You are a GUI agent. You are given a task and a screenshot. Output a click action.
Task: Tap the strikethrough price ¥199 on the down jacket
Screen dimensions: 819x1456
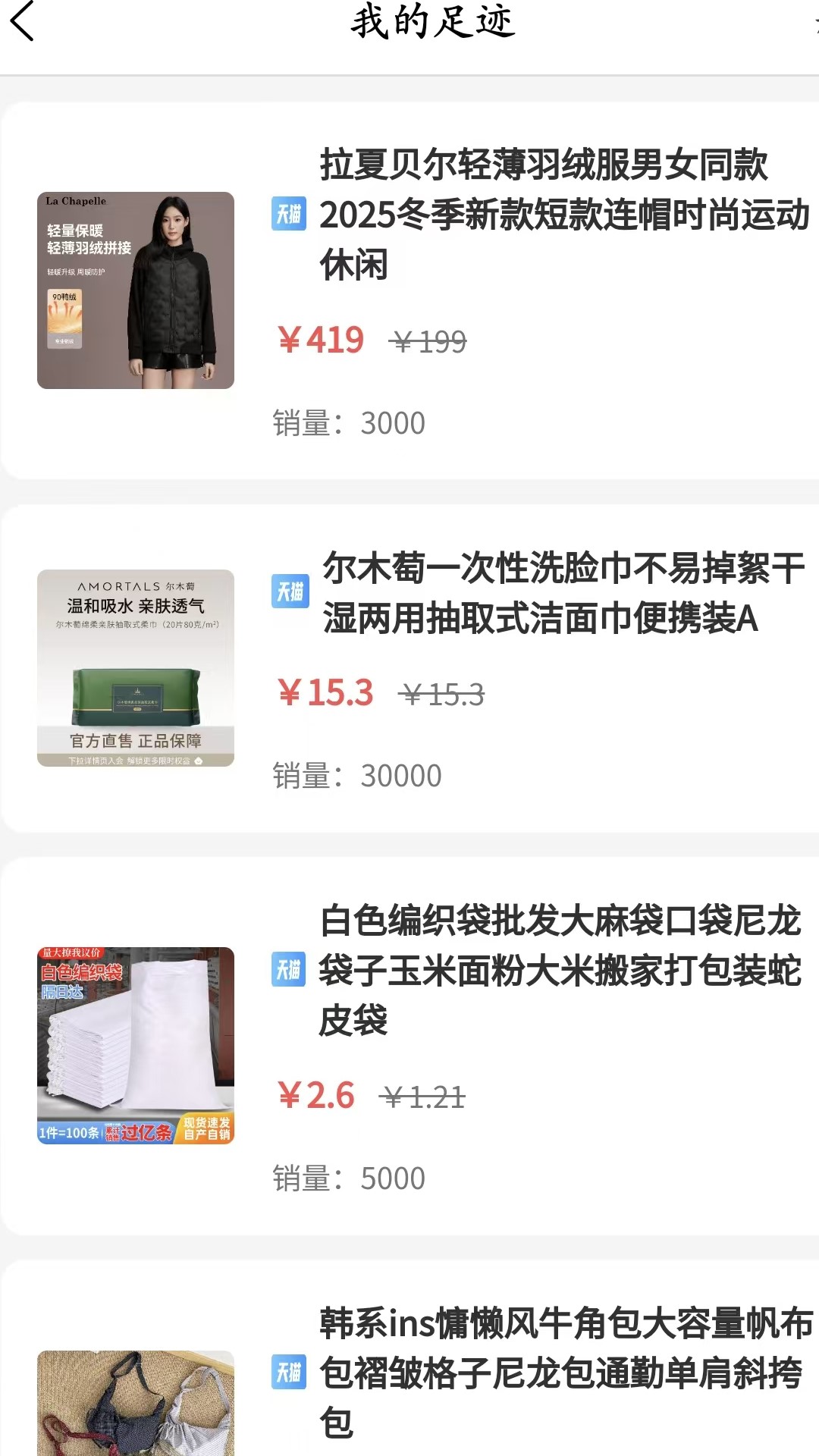click(x=427, y=341)
